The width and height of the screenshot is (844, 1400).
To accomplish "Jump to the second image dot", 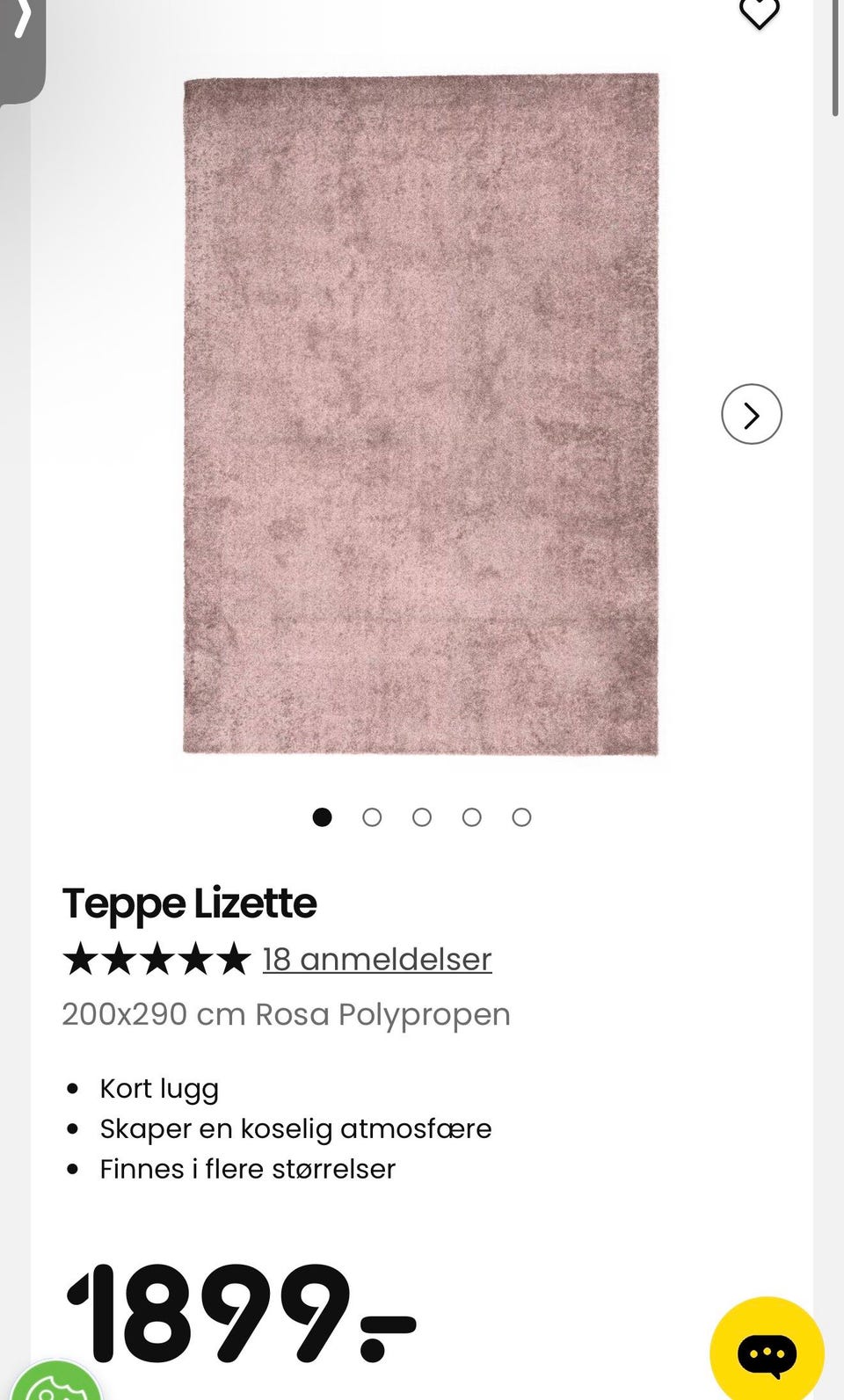I will [372, 817].
